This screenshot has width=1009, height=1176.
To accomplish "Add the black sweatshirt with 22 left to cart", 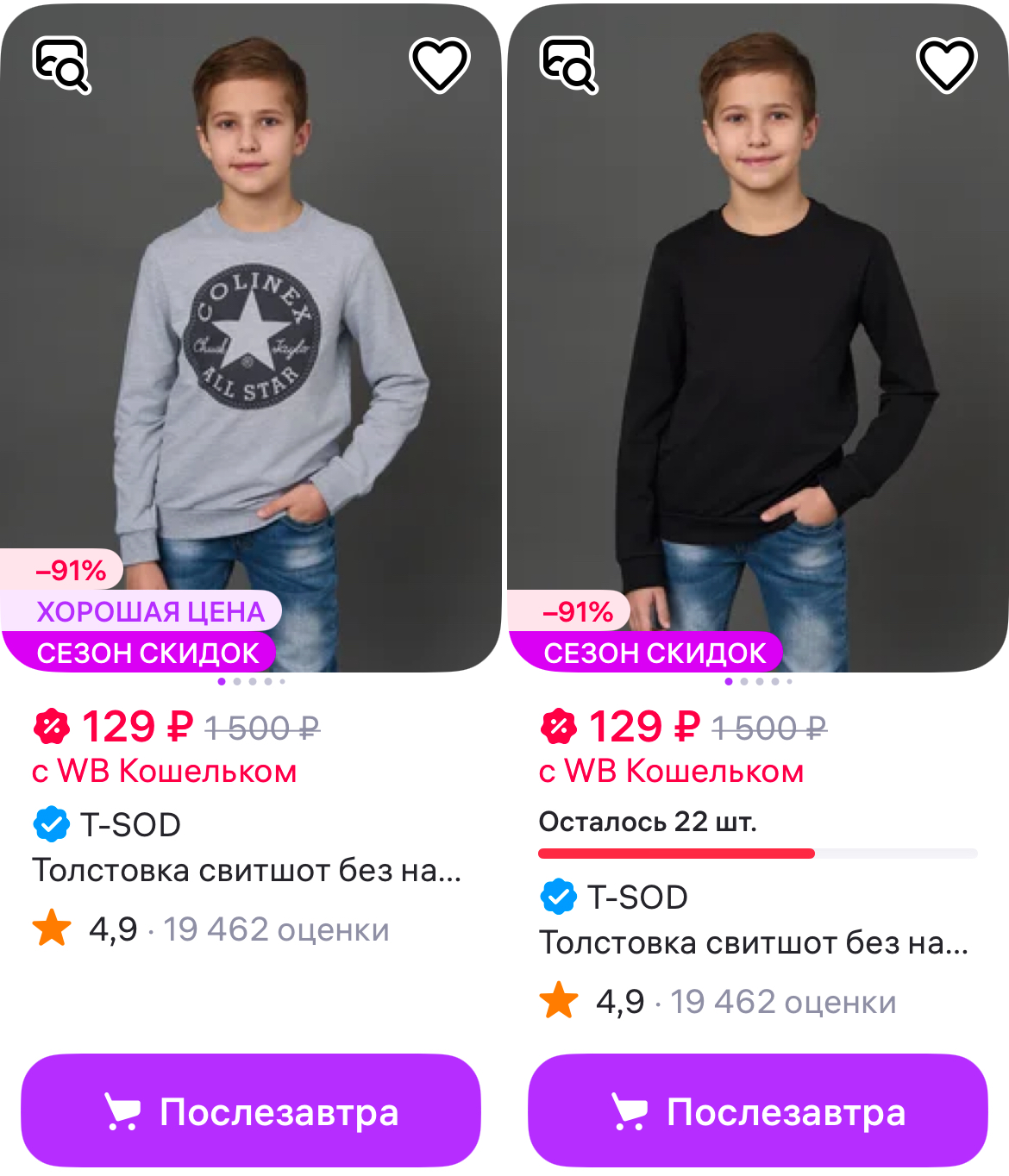I will [x=758, y=1110].
